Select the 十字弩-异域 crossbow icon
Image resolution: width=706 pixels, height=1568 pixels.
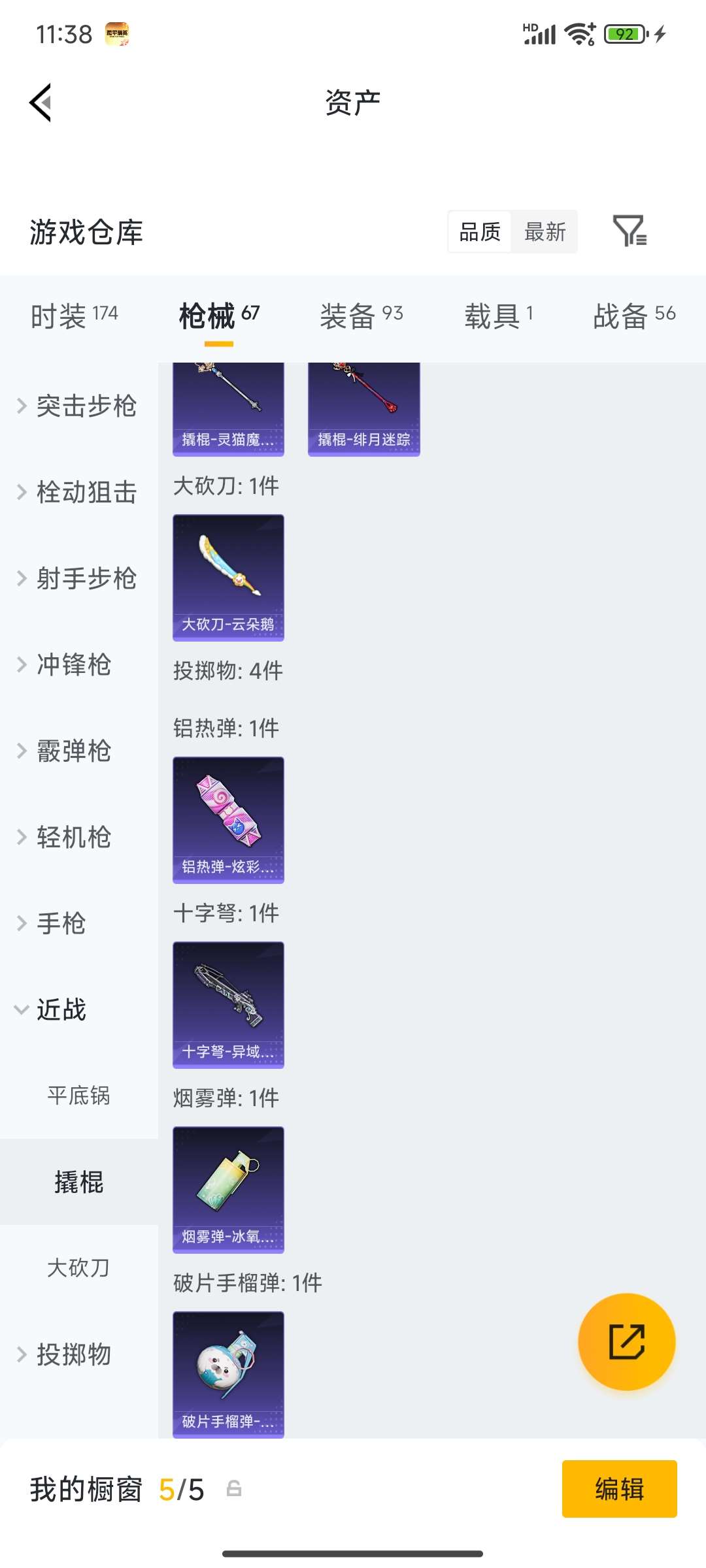pos(228,1004)
